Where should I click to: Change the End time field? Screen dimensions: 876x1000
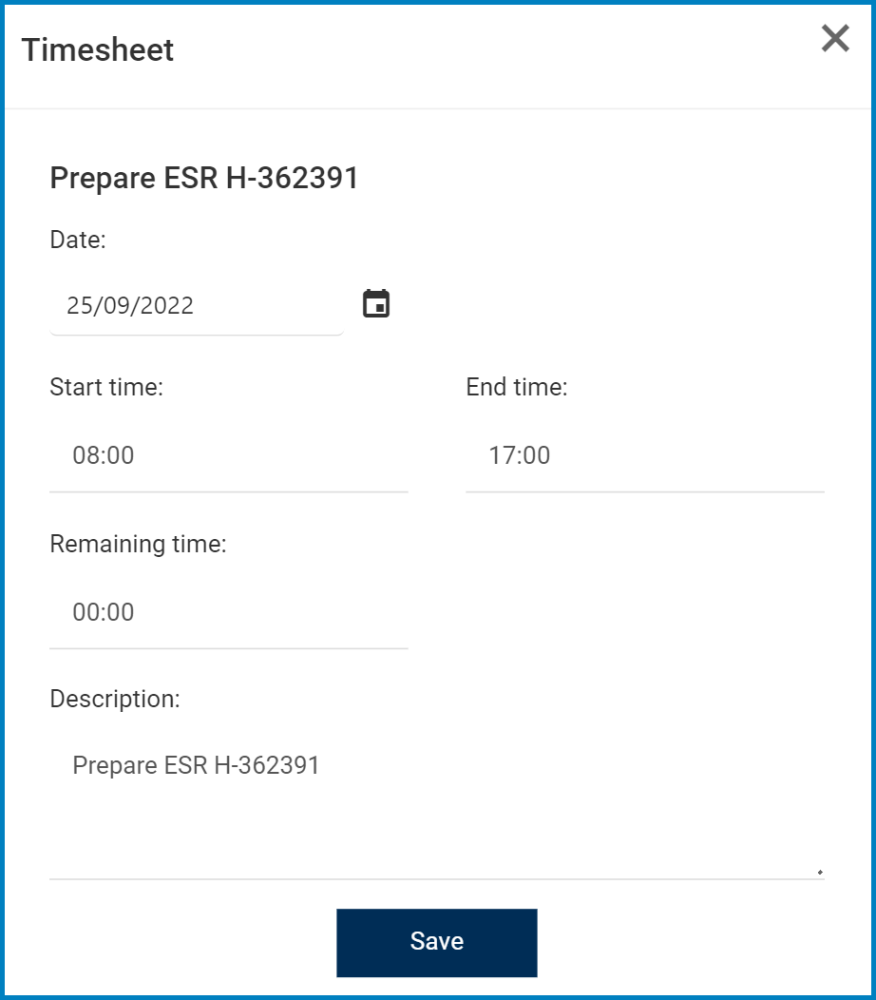coord(644,456)
